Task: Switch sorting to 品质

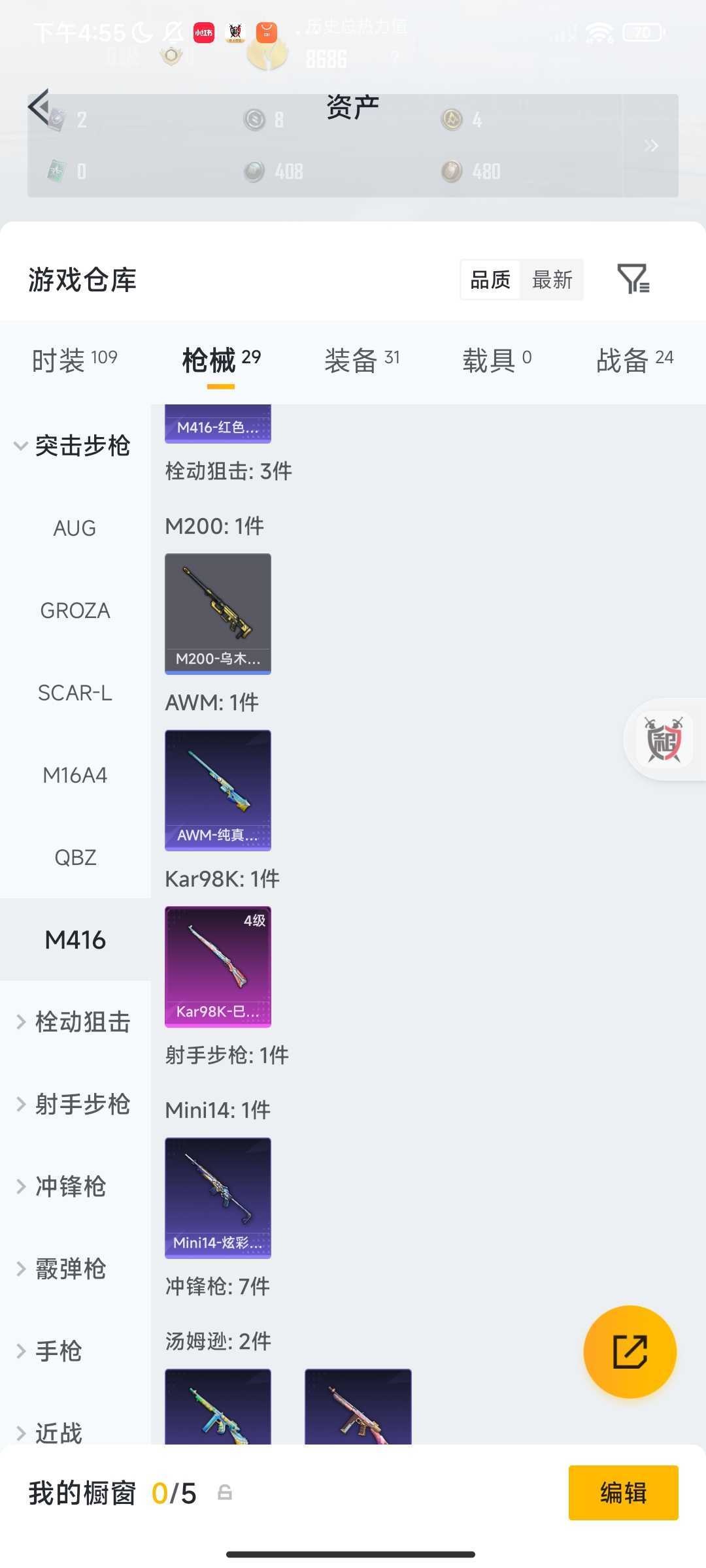Action: (490, 280)
